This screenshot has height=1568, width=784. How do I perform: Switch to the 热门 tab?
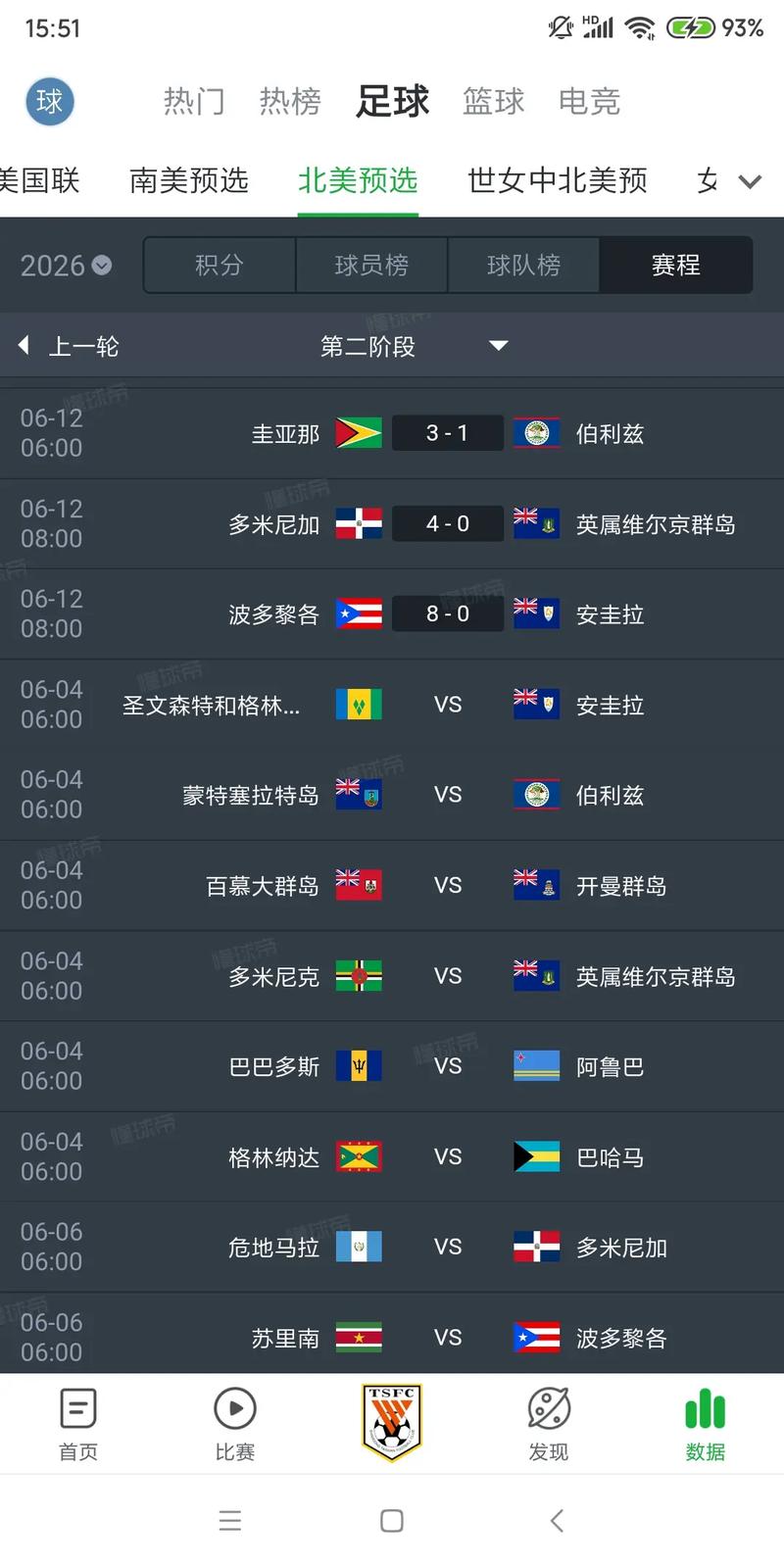pos(194,101)
